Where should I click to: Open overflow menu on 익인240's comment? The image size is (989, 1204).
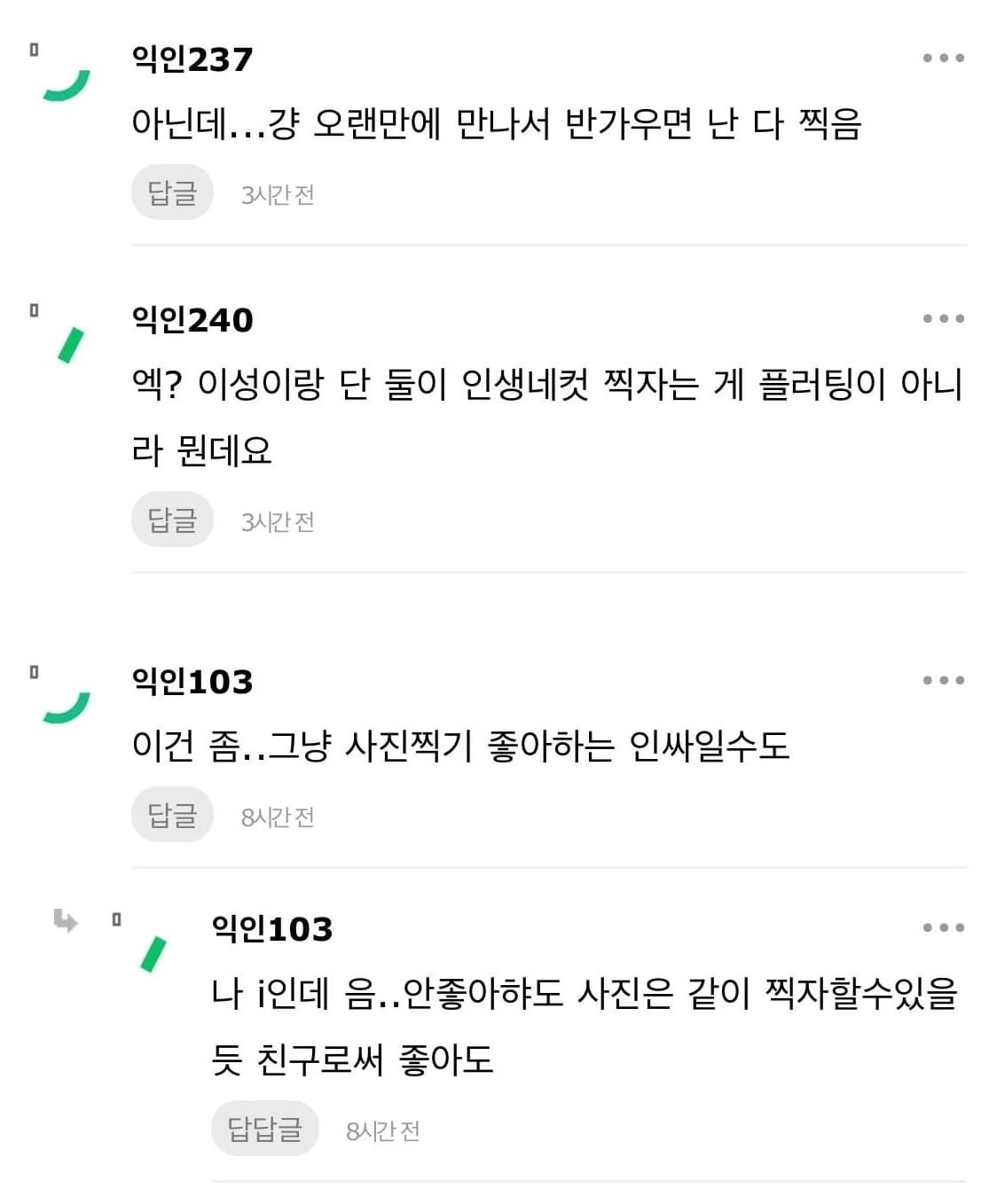(943, 318)
